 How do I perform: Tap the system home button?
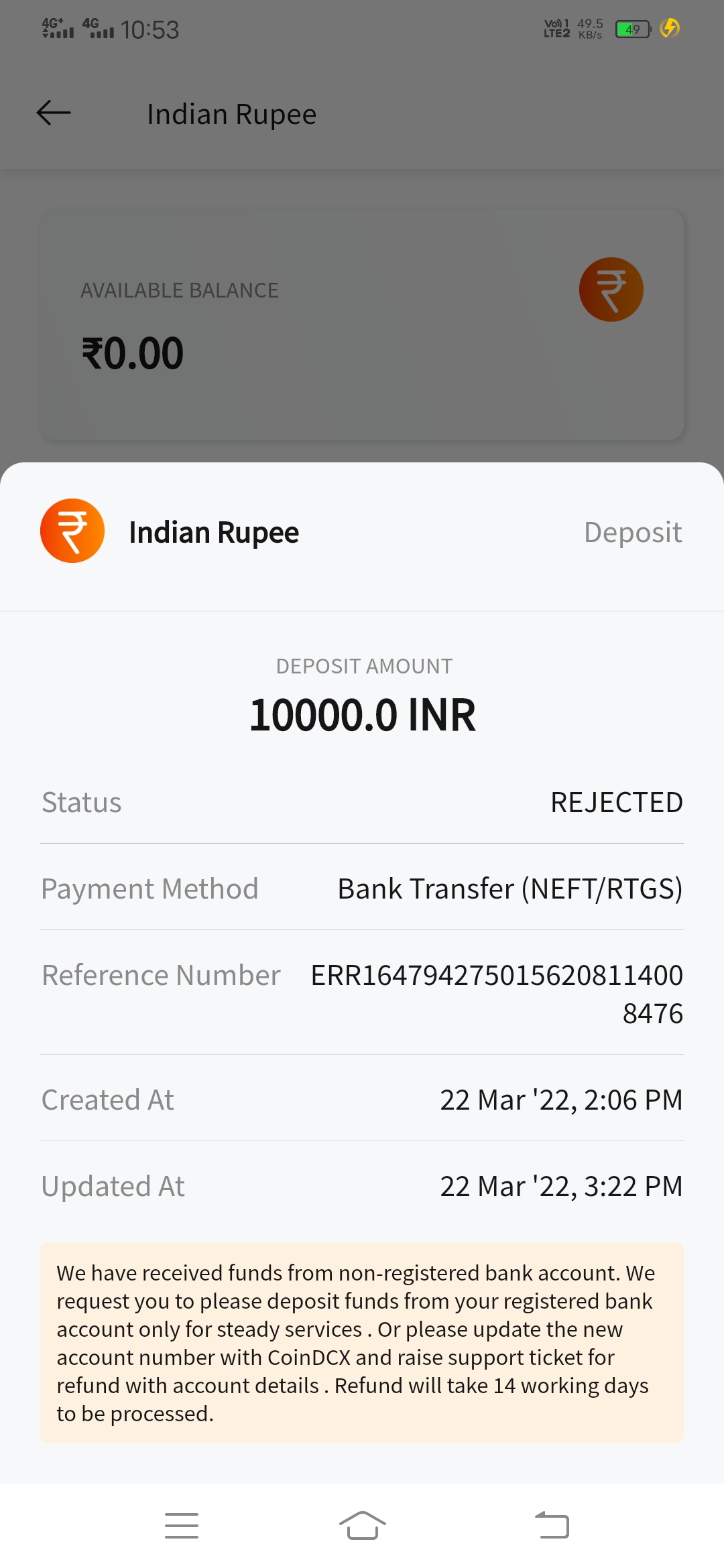pyautogui.click(x=362, y=1526)
